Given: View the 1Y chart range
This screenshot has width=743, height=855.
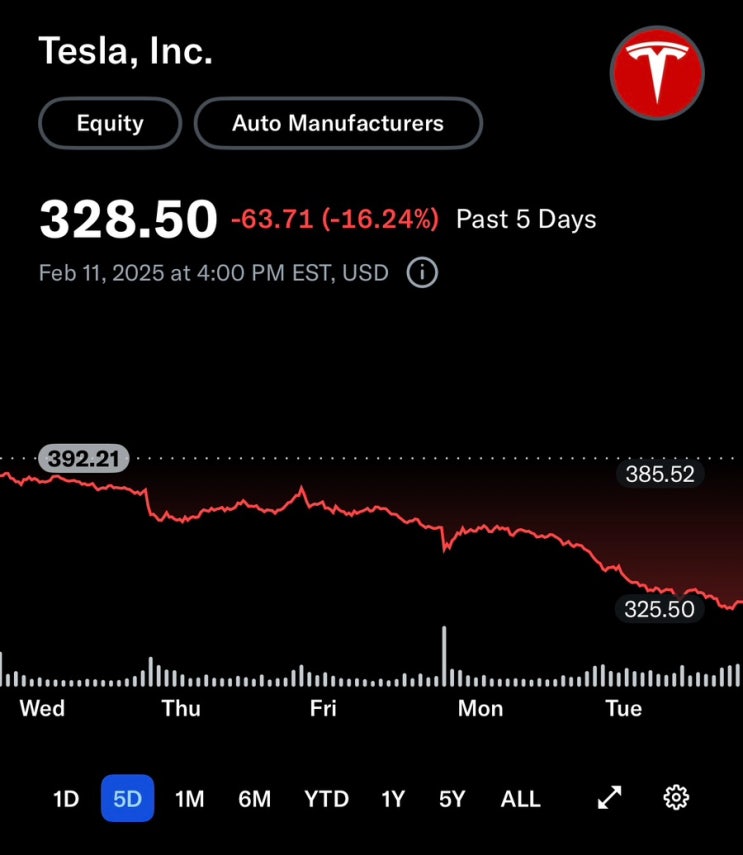Looking at the screenshot, I should click(x=393, y=798).
